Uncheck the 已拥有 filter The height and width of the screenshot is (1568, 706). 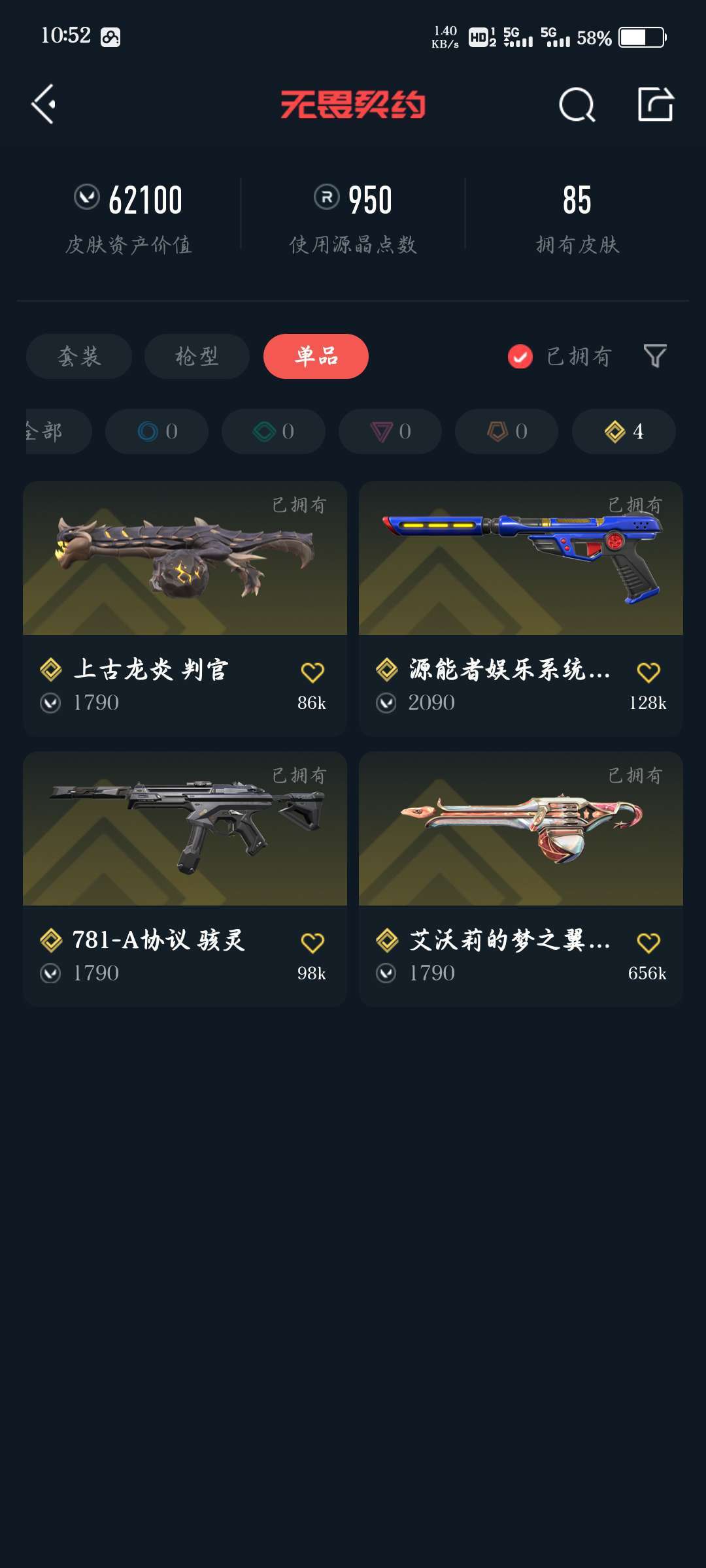(560, 357)
